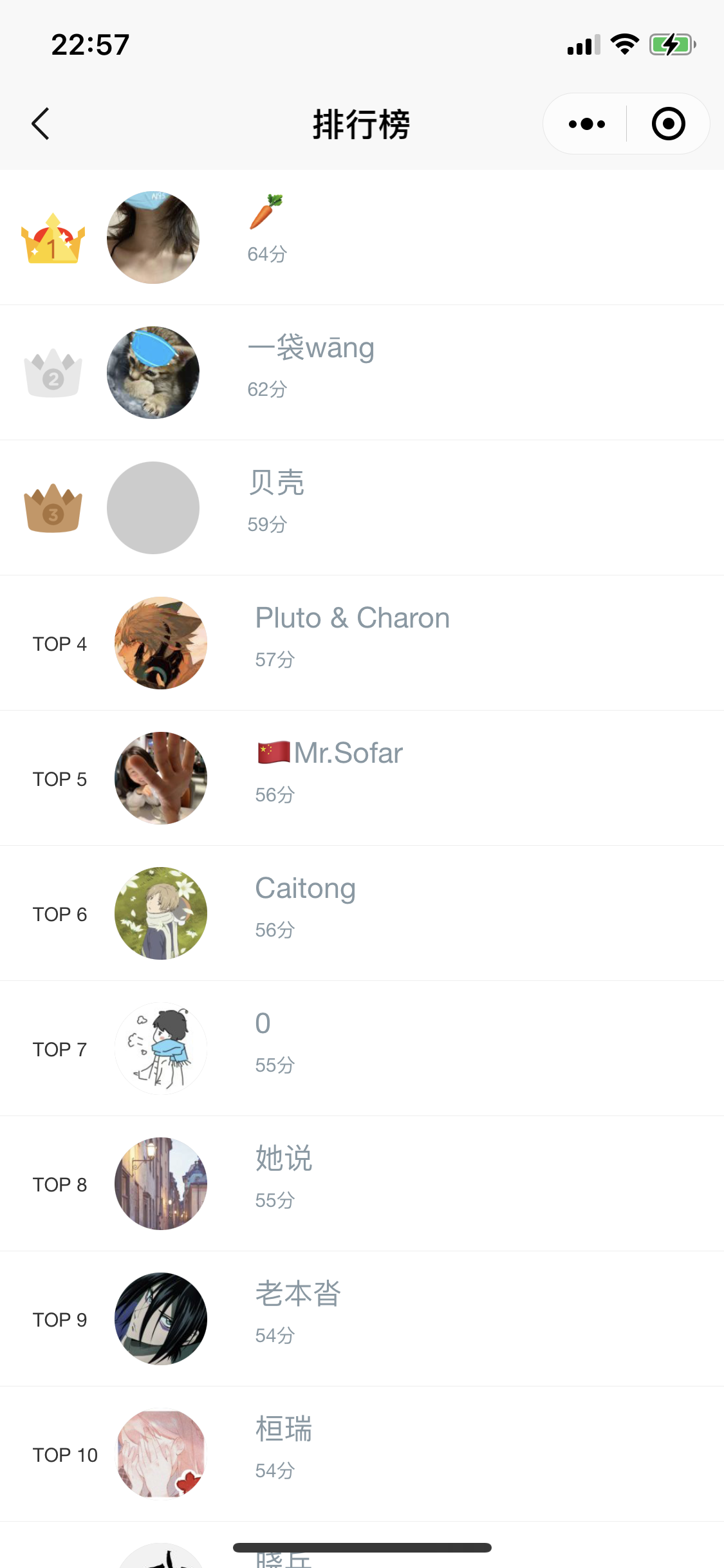Tap the Pluto & Charon entry
The width and height of the screenshot is (724, 1568).
pyautogui.click(x=362, y=643)
